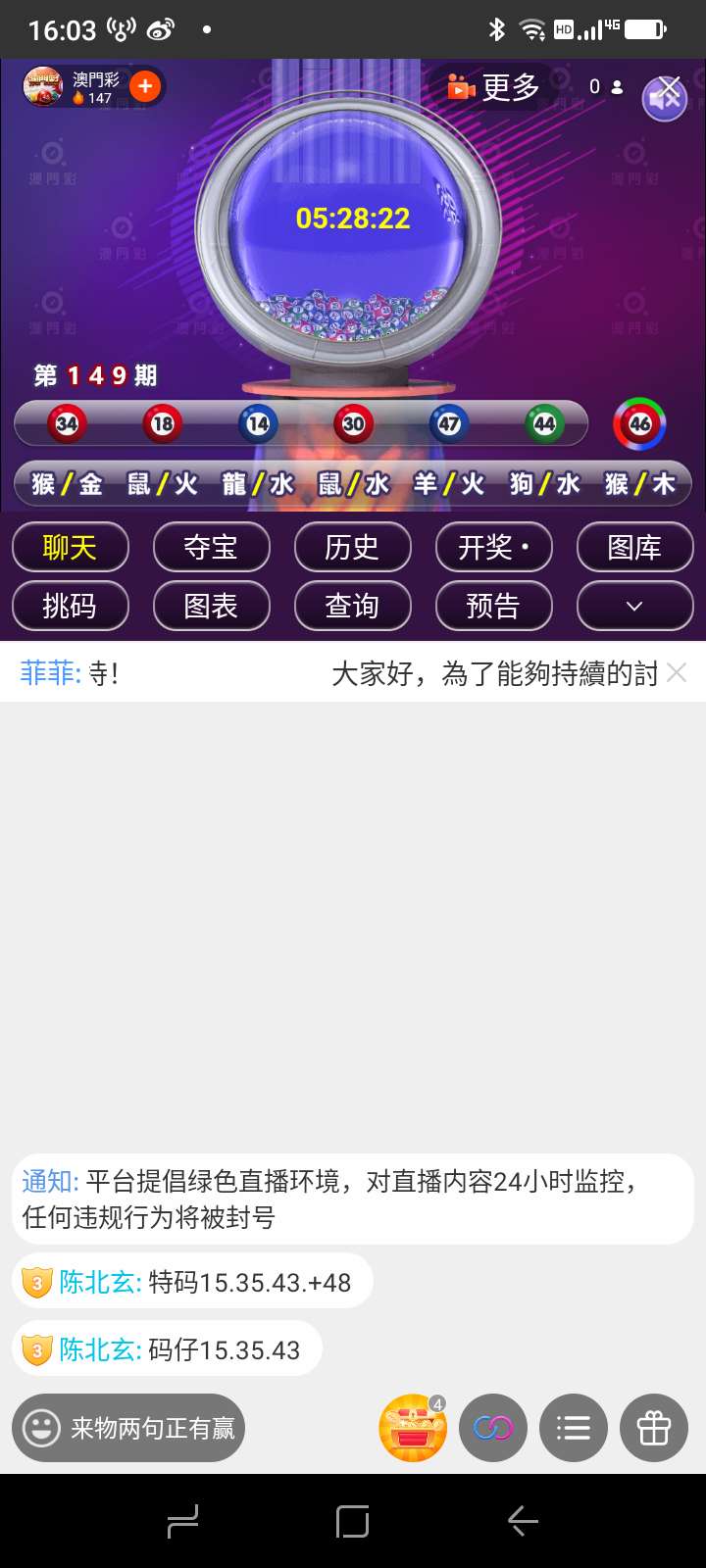706x1568 pixels.
Task: Unmute the live stream sound
Action: (665, 97)
